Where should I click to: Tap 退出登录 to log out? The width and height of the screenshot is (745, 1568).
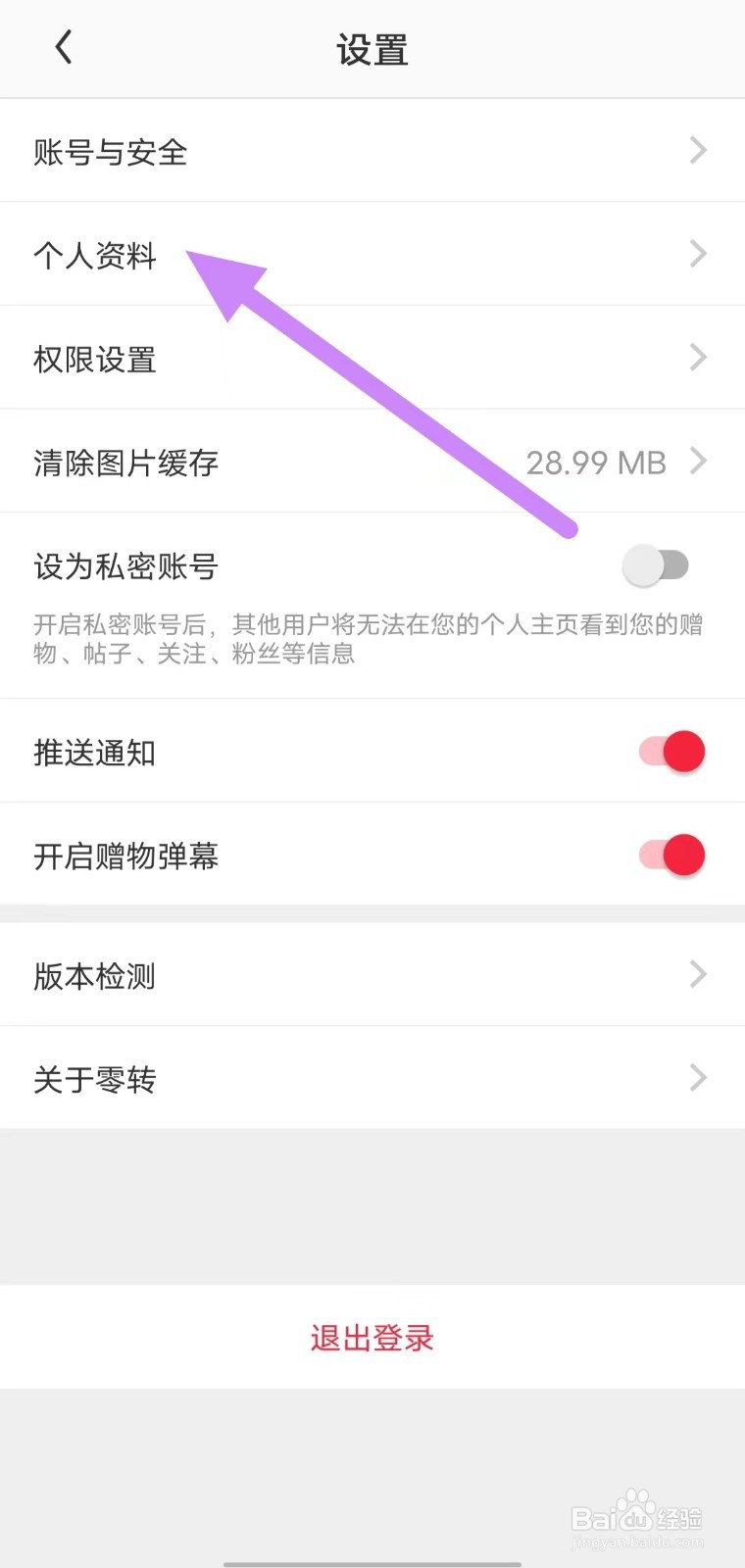click(371, 1338)
